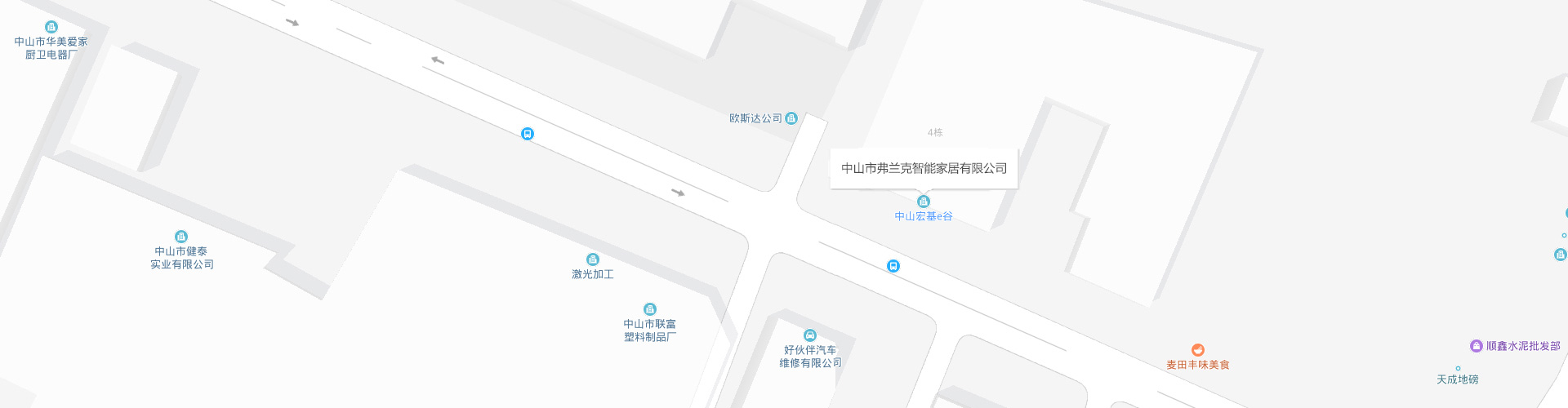Select the 激光加工 map marker
The image size is (1568, 408).
[593, 259]
